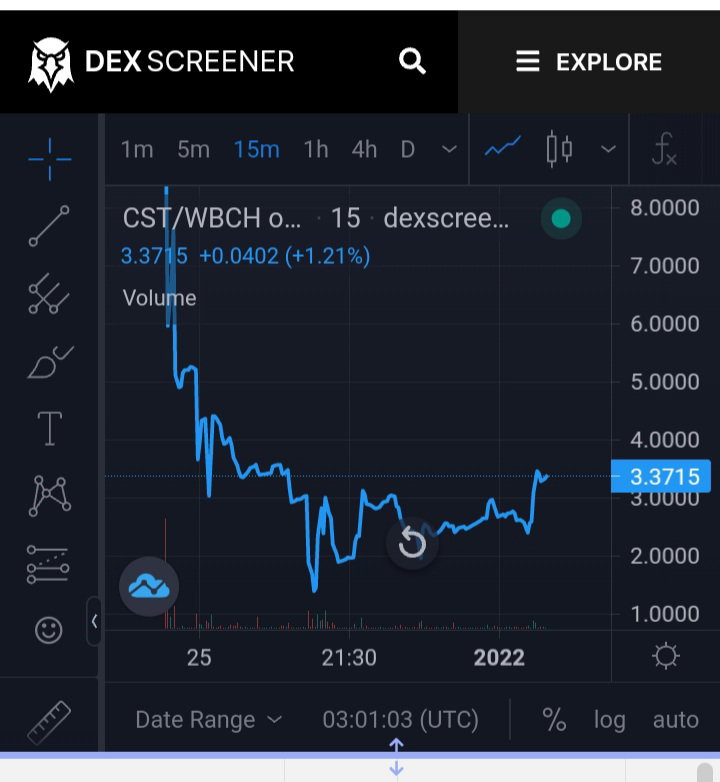
Task: Open chart settings gear icon
Action: (x=666, y=656)
